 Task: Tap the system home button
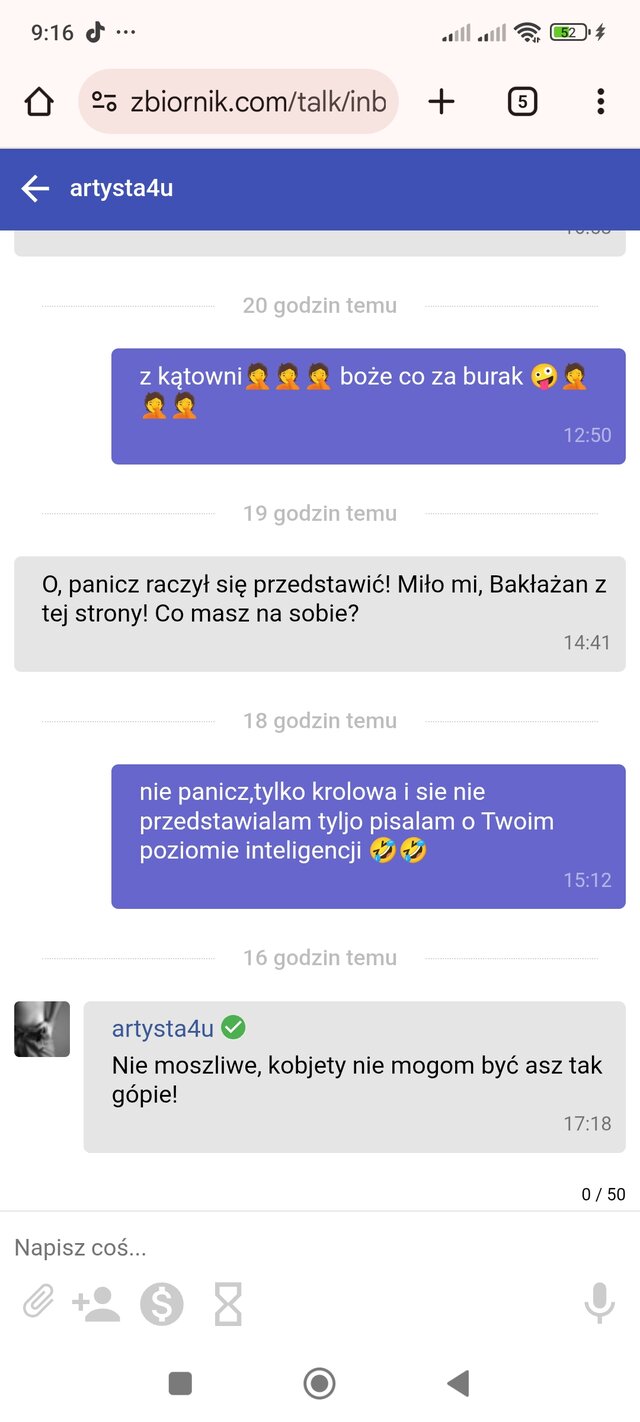pos(319,1383)
